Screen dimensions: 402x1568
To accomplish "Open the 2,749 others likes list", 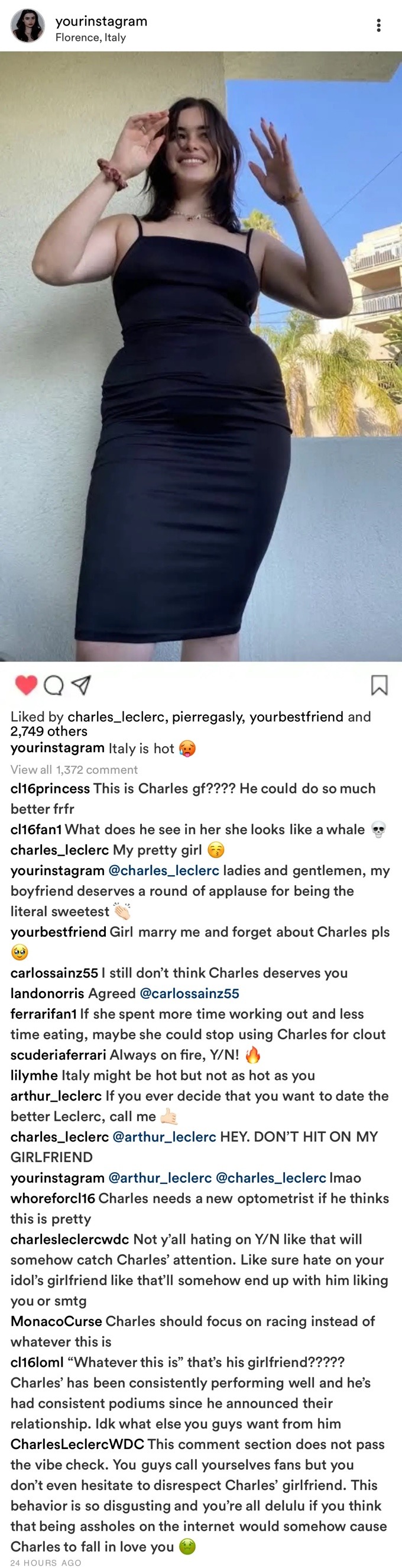I will 48,731.
